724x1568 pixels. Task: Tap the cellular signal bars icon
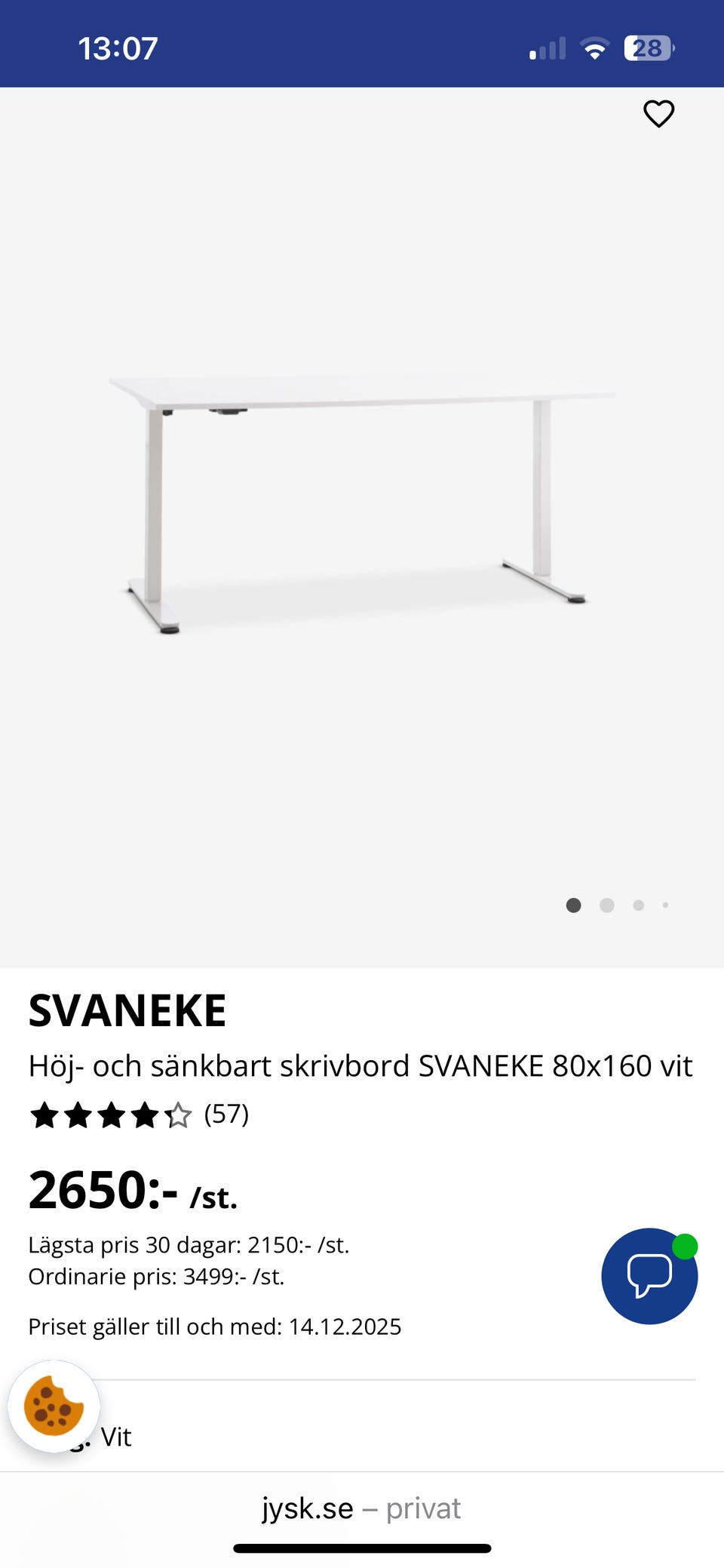point(545,48)
